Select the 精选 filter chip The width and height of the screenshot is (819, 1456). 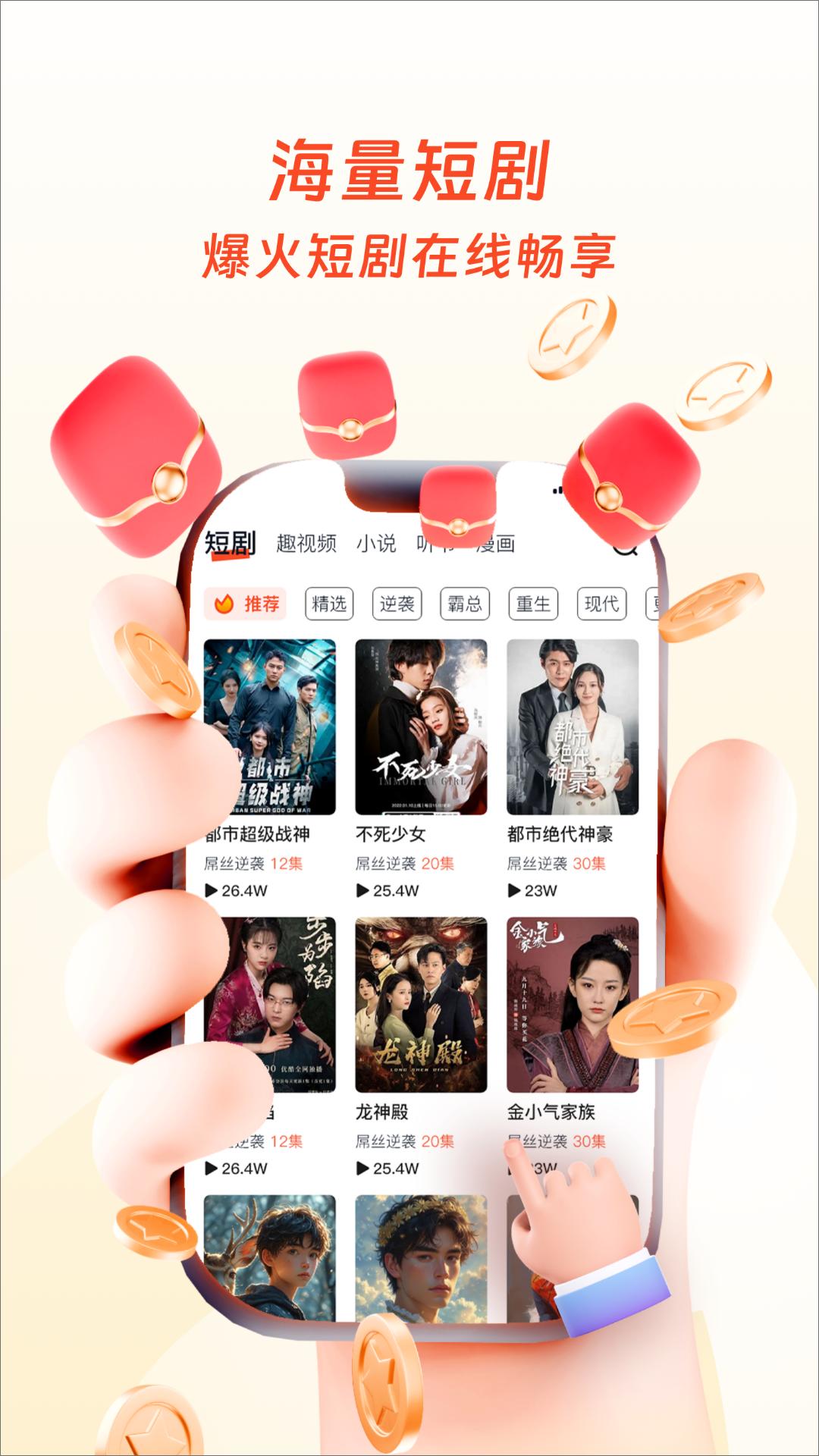330,601
